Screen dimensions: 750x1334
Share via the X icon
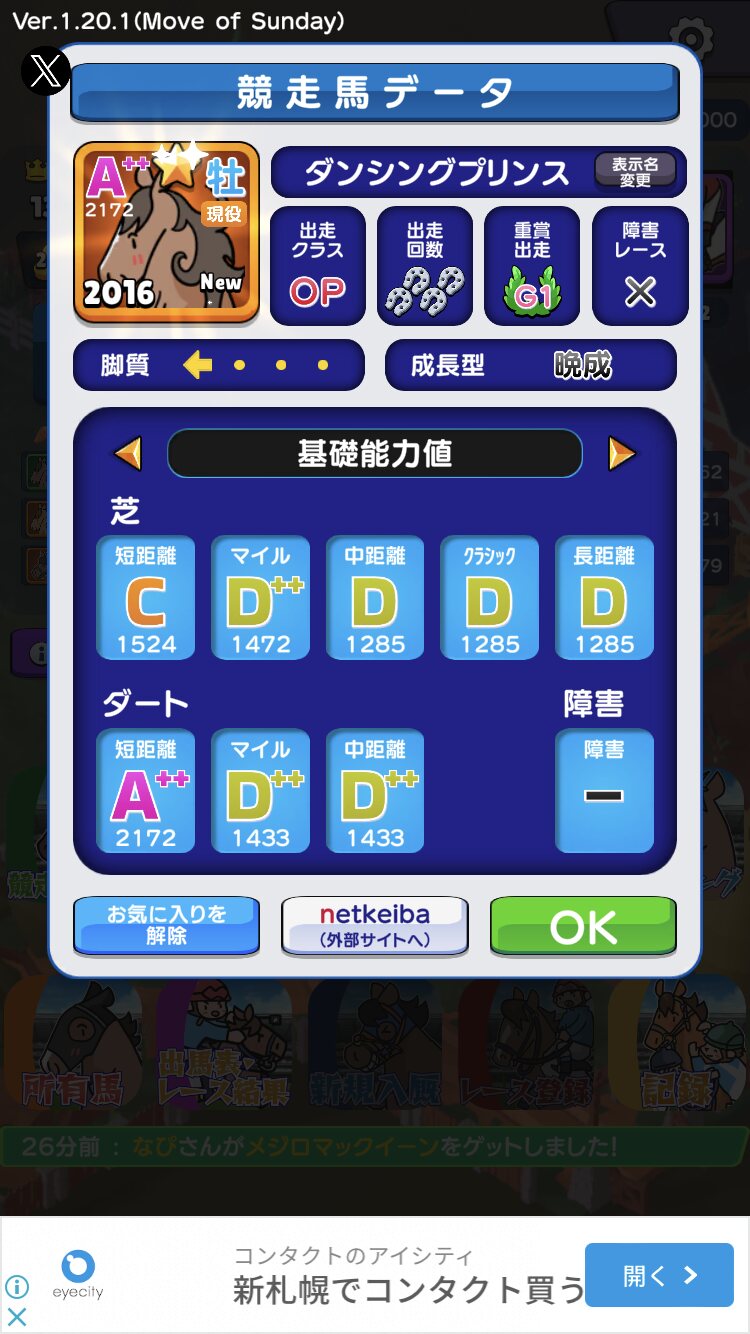click(x=46, y=71)
